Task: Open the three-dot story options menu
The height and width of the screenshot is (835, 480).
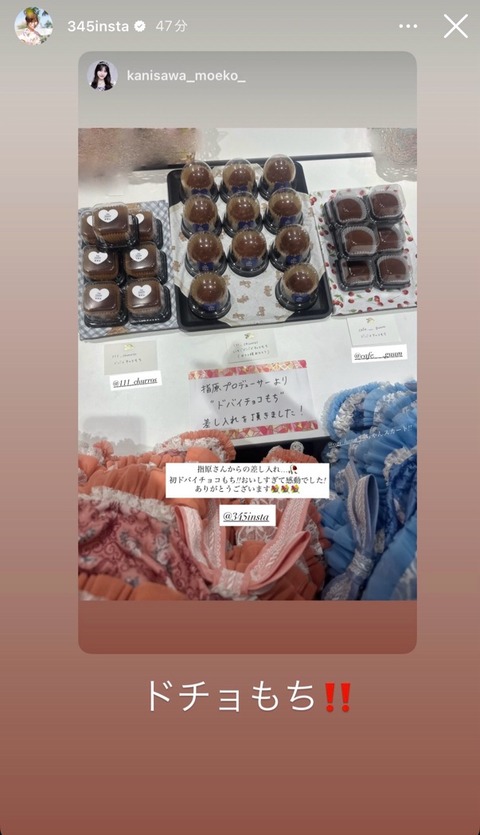Action: coord(408,26)
